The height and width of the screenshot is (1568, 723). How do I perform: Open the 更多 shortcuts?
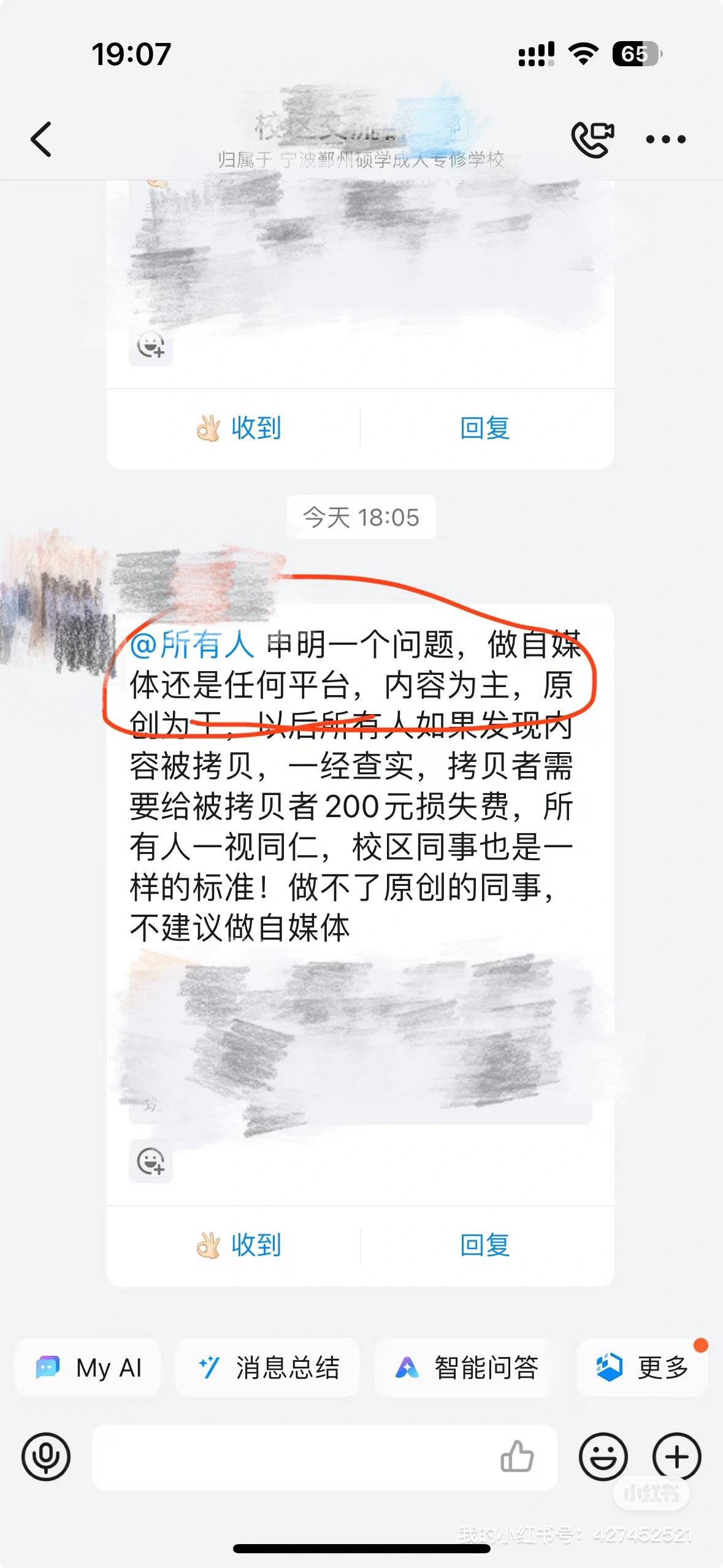[641, 1367]
